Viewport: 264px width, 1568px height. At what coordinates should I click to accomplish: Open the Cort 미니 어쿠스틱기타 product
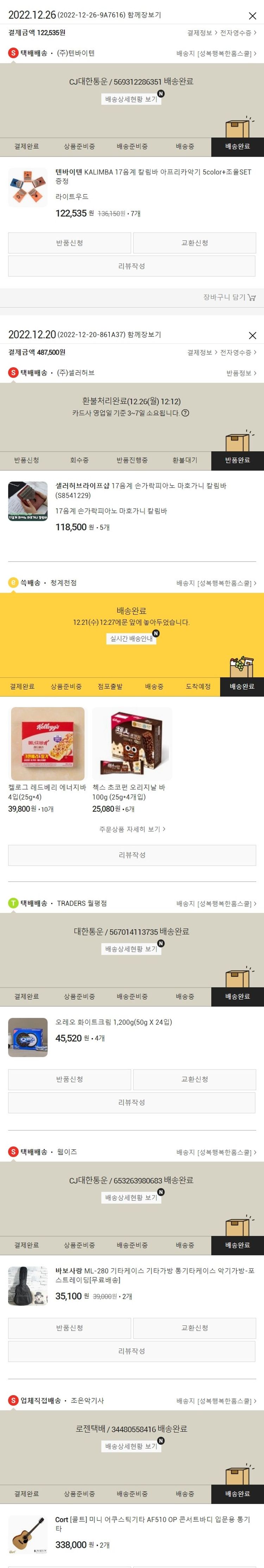click(x=152, y=1524)
